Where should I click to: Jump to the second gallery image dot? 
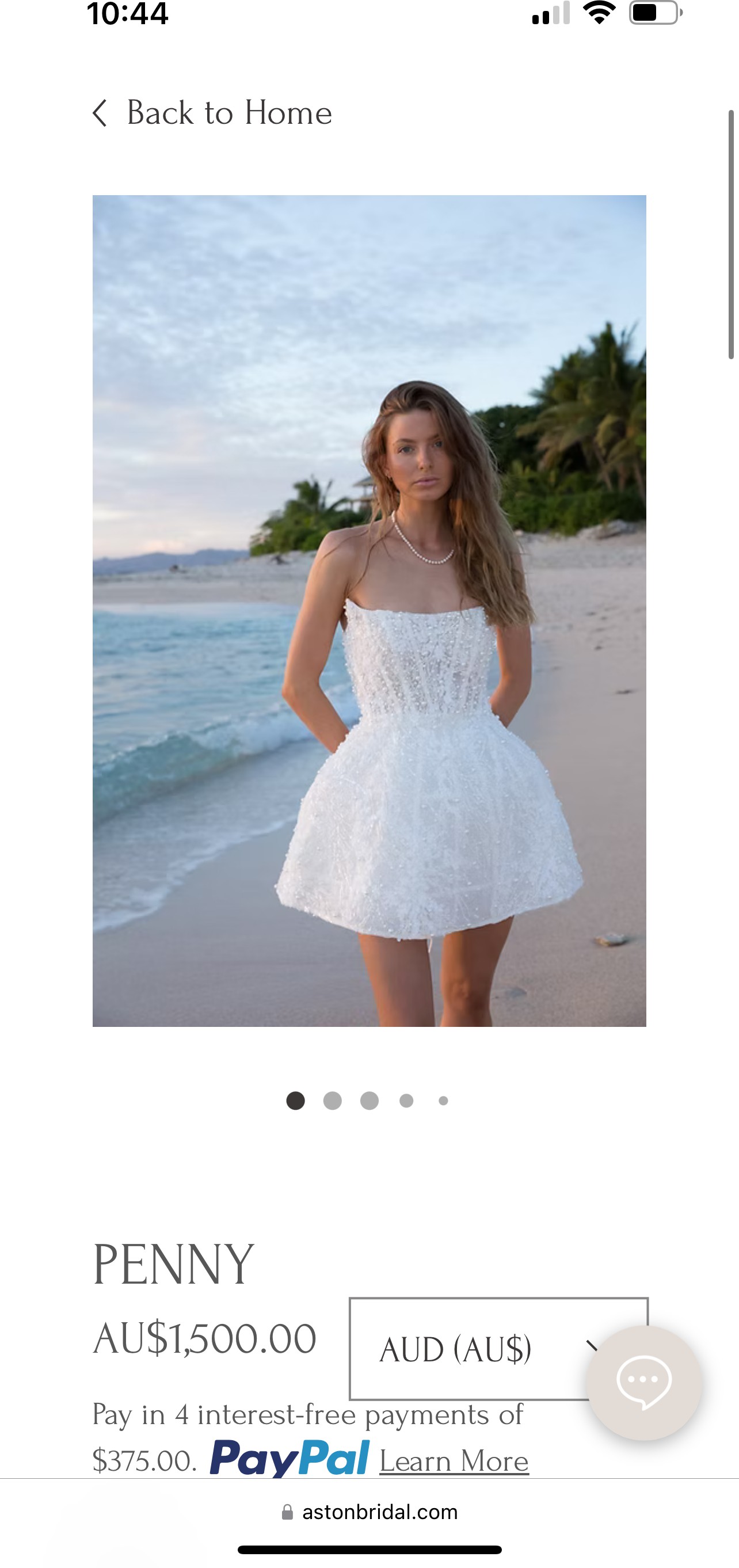[x=332, y=1101]
